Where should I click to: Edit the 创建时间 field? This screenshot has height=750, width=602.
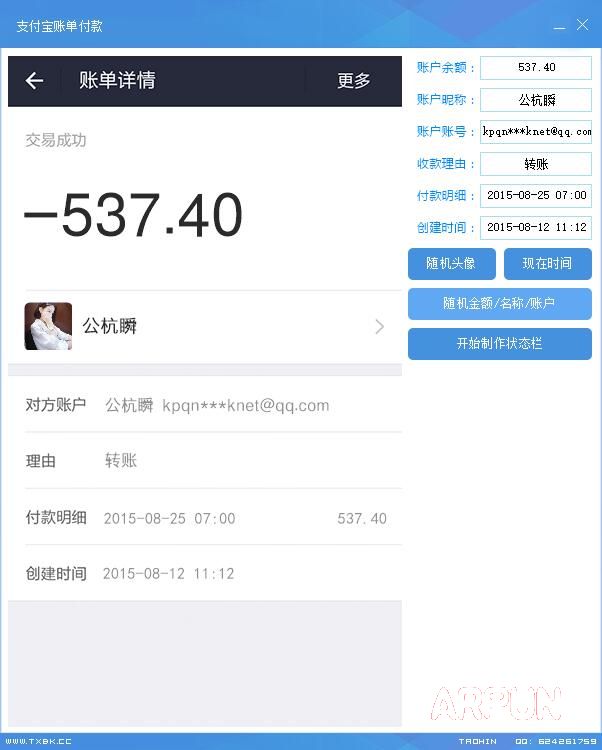536,227
